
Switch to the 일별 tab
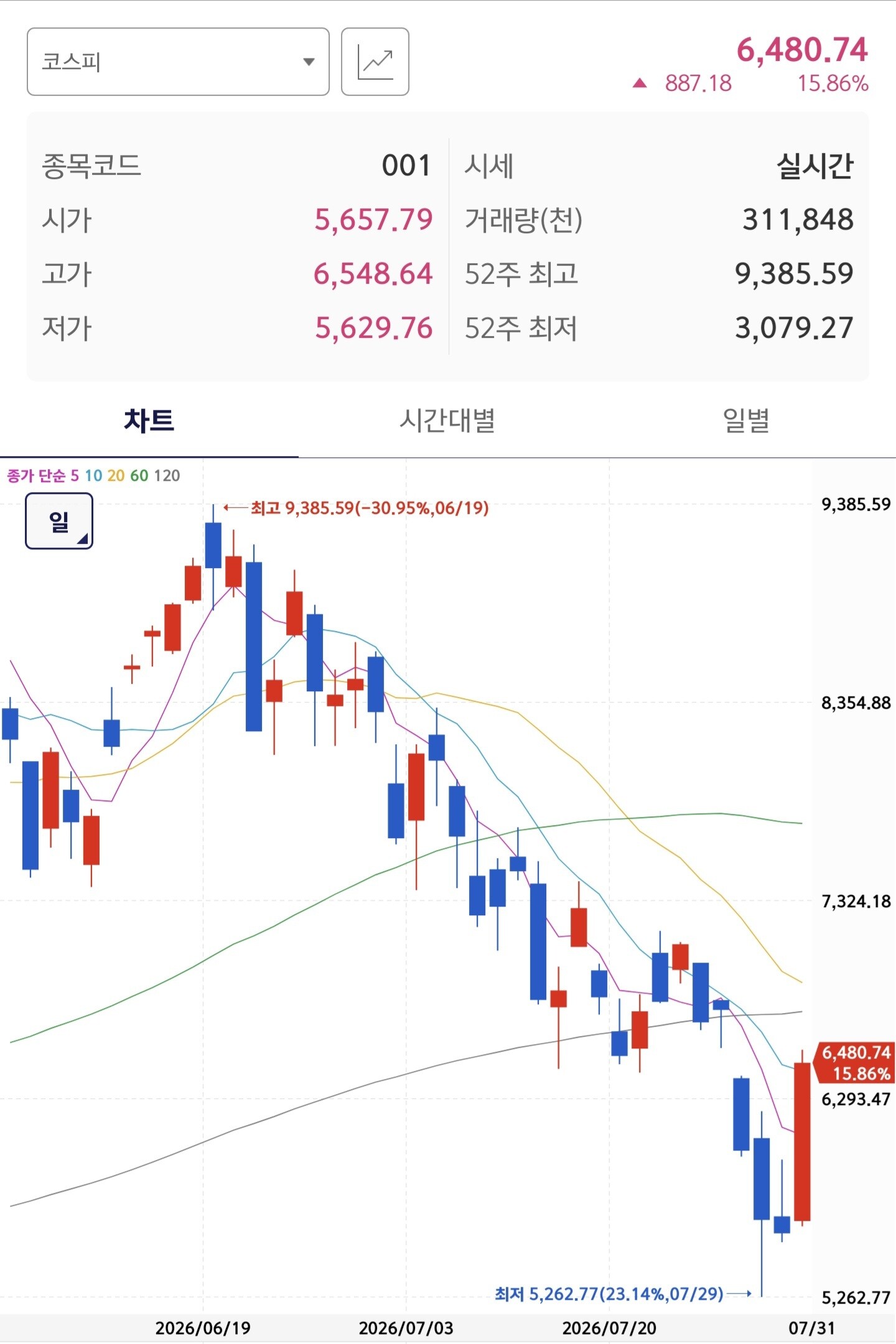point(746,421)
